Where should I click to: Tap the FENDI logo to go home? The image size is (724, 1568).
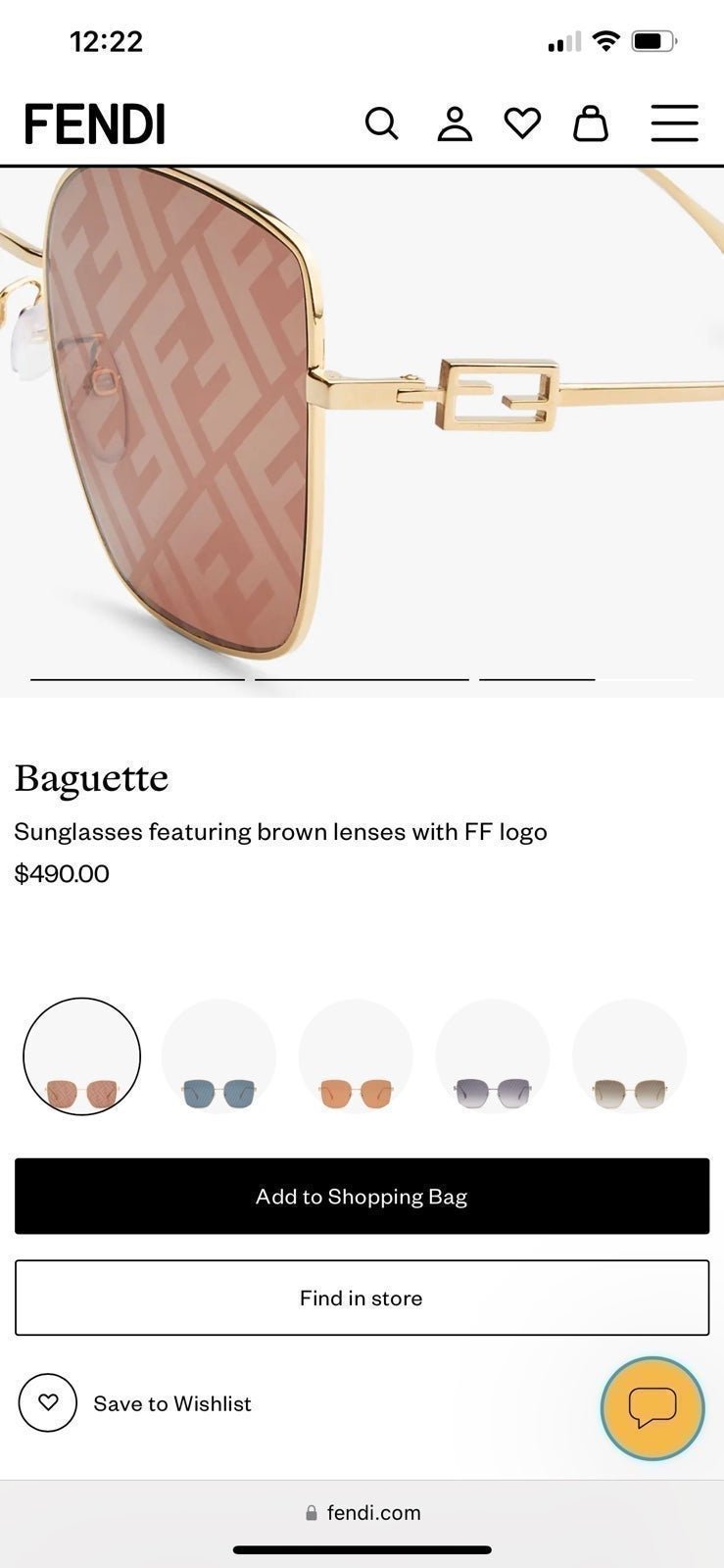pyautogui.click(x=95, y=124)
